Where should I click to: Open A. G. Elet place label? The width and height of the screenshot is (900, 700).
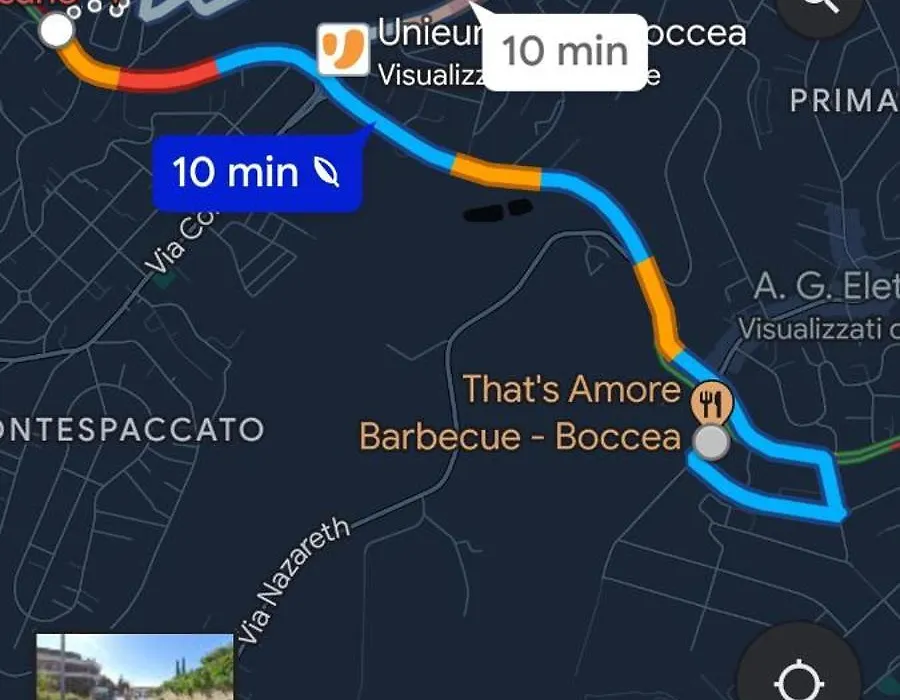[826, 289]
